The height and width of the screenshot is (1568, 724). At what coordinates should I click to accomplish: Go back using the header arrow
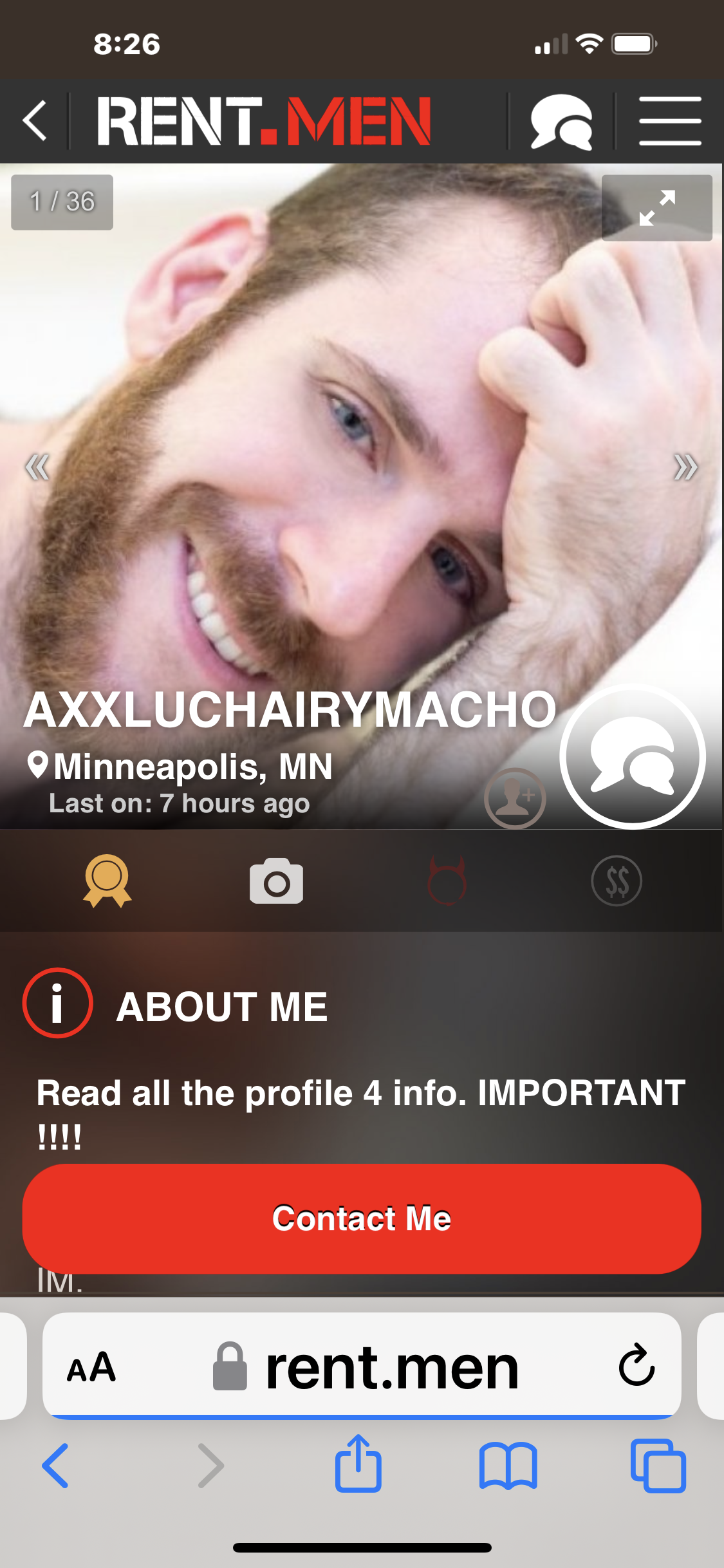pyautogui.click(x=35, y=120)
